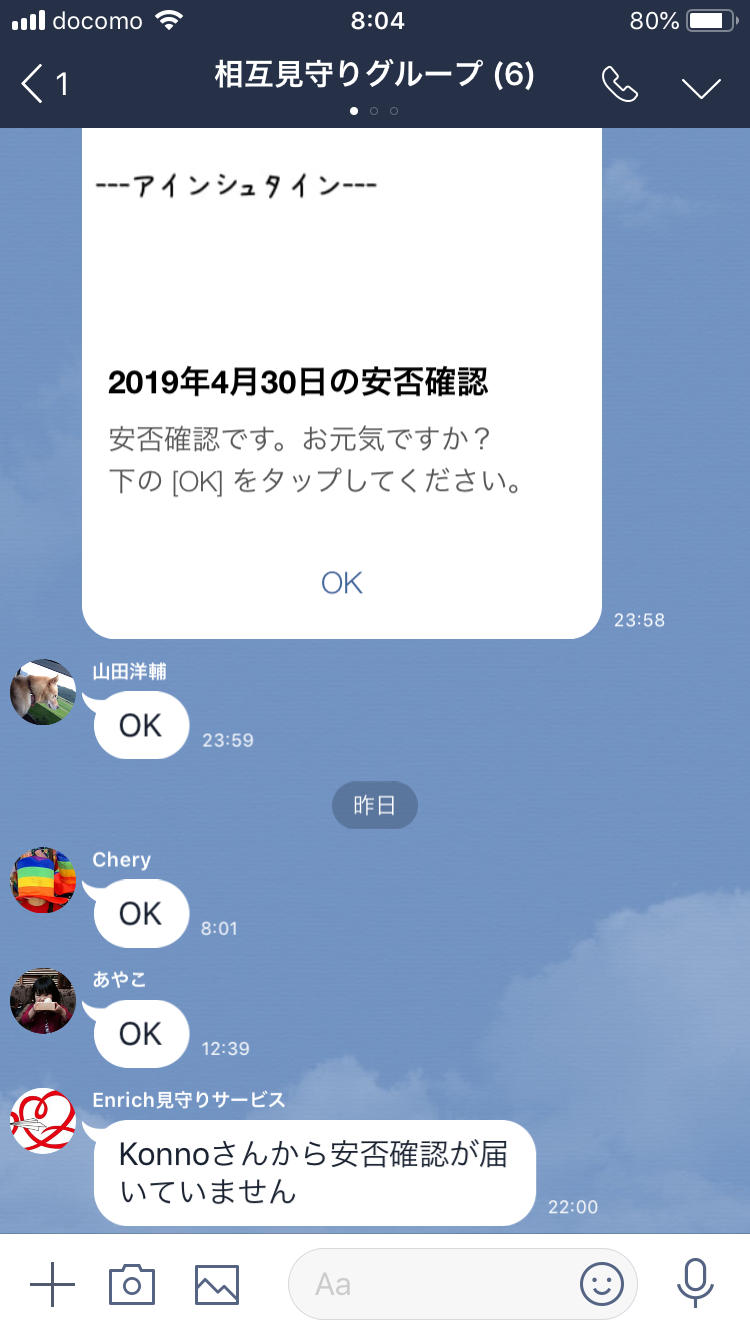Tap the Konnoさん safety alert message bubble
The width and height of the screenshot is (750, 1334).
(315, 1174)
